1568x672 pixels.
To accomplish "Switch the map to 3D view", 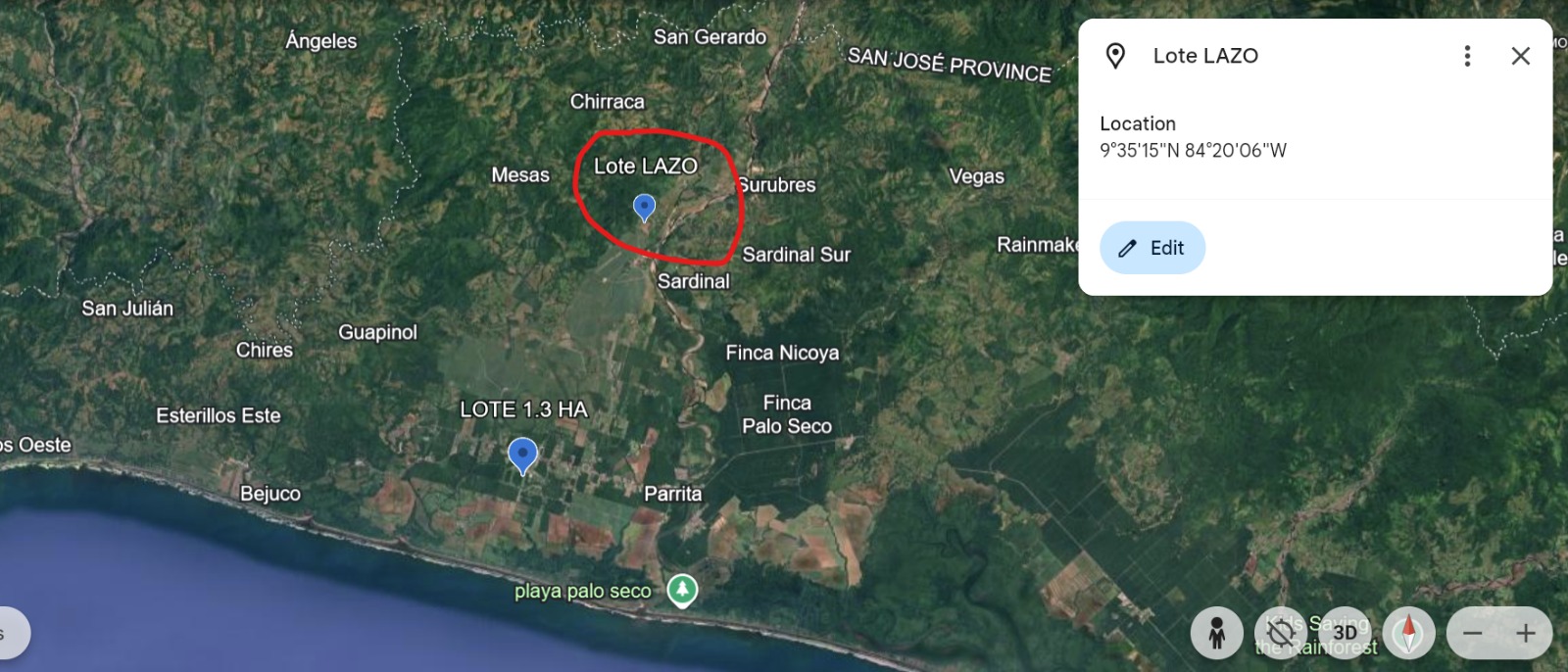I will click(1345, 634).
